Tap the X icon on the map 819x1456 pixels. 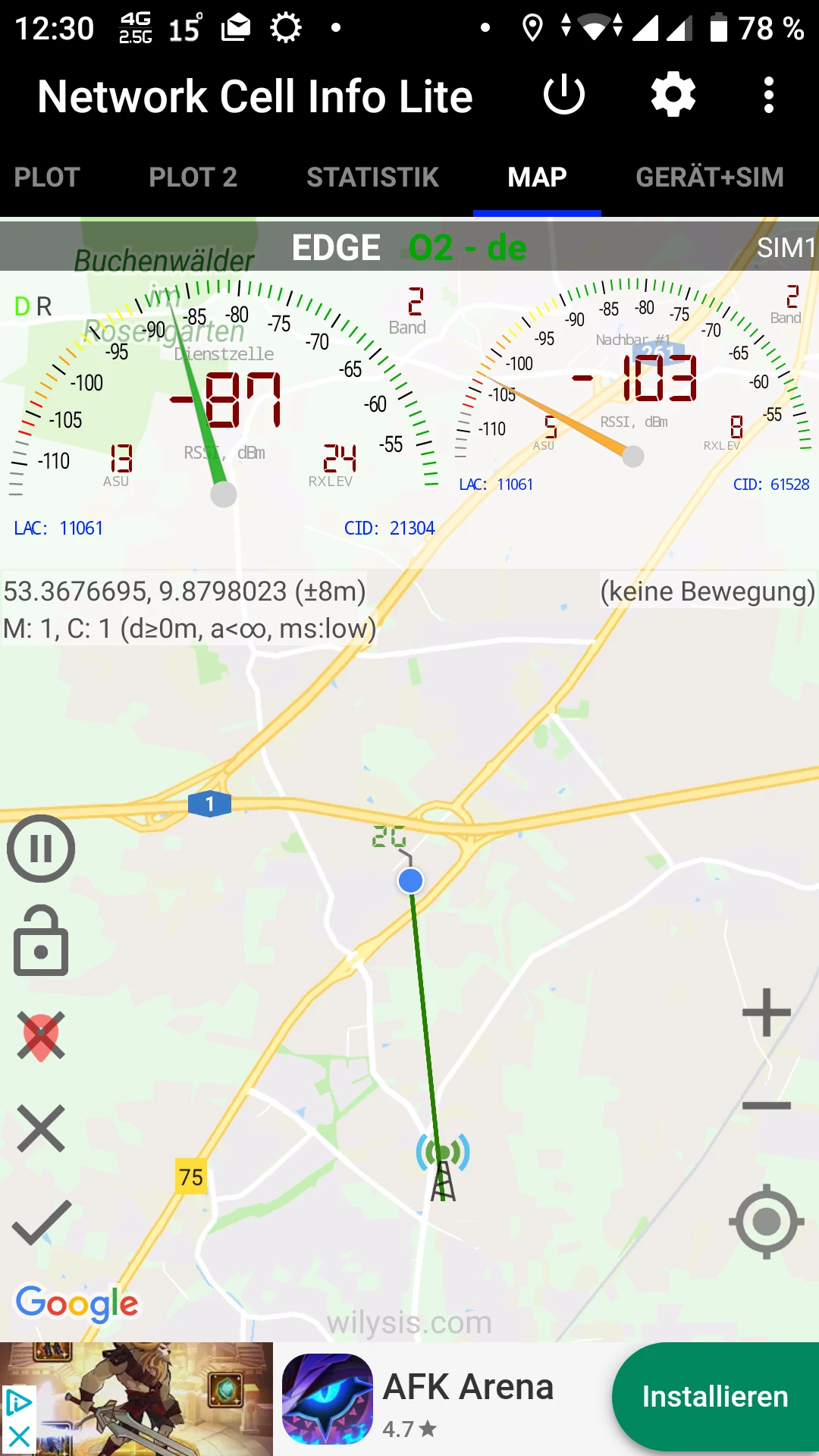[41, 1128]
